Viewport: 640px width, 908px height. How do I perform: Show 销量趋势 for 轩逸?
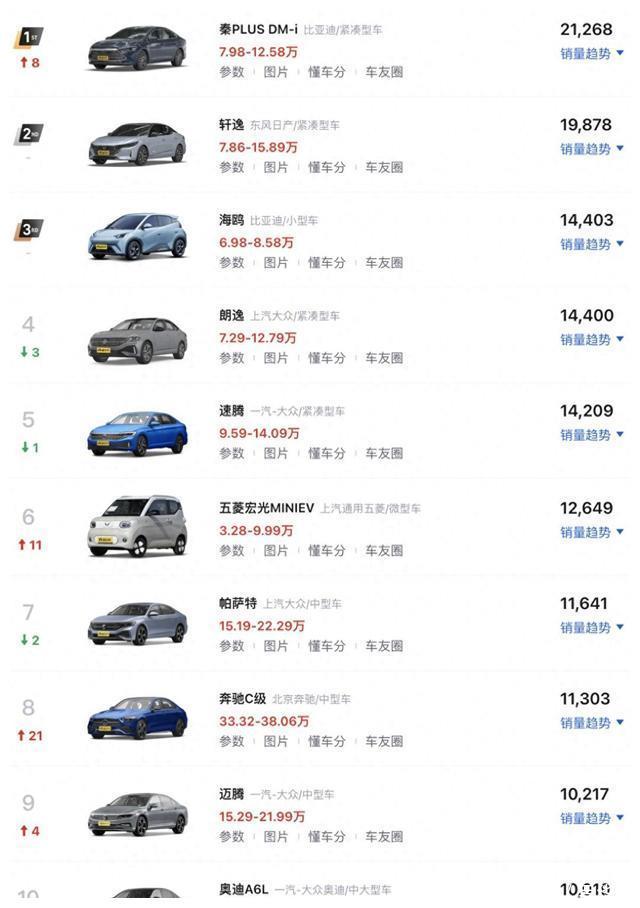(591, 149)
